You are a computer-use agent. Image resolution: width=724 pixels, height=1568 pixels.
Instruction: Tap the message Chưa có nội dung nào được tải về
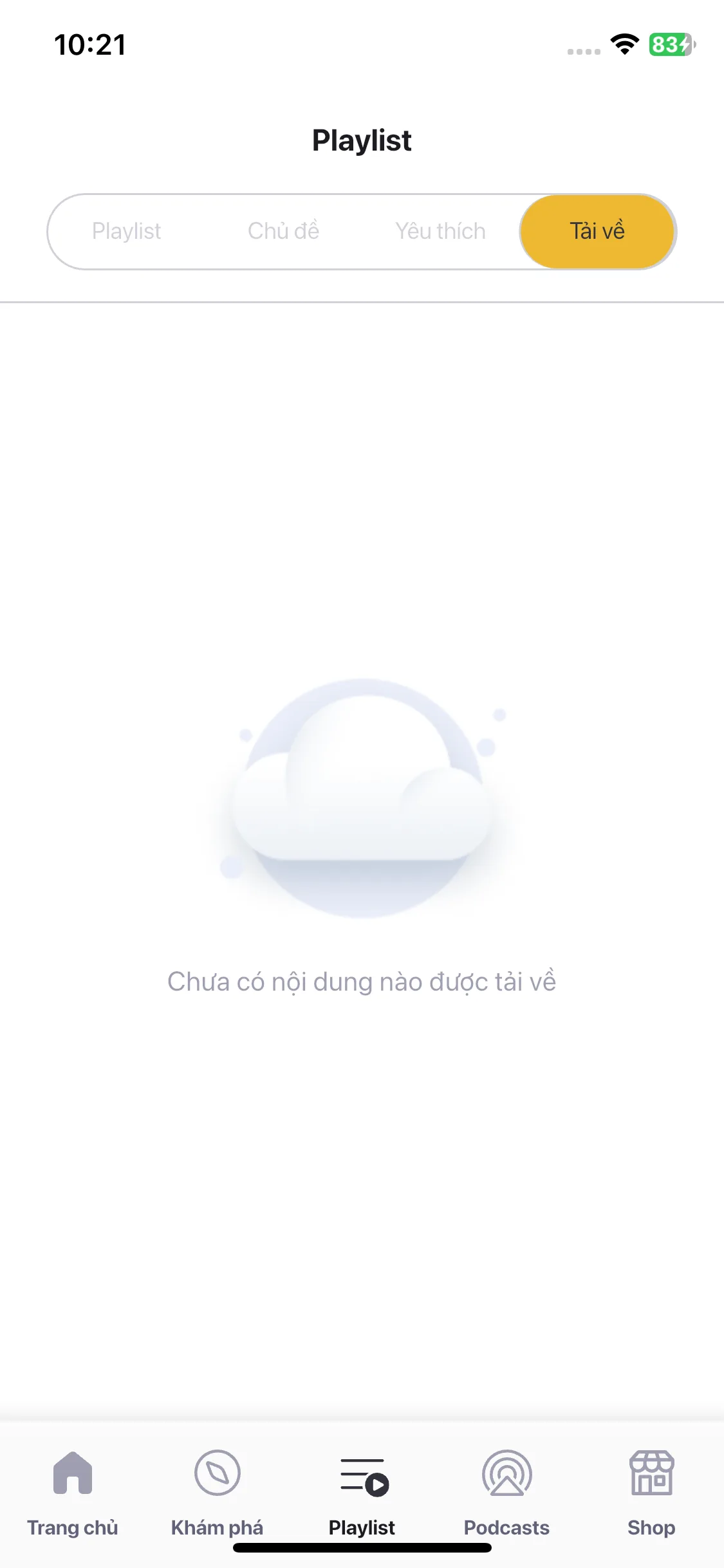362,982
